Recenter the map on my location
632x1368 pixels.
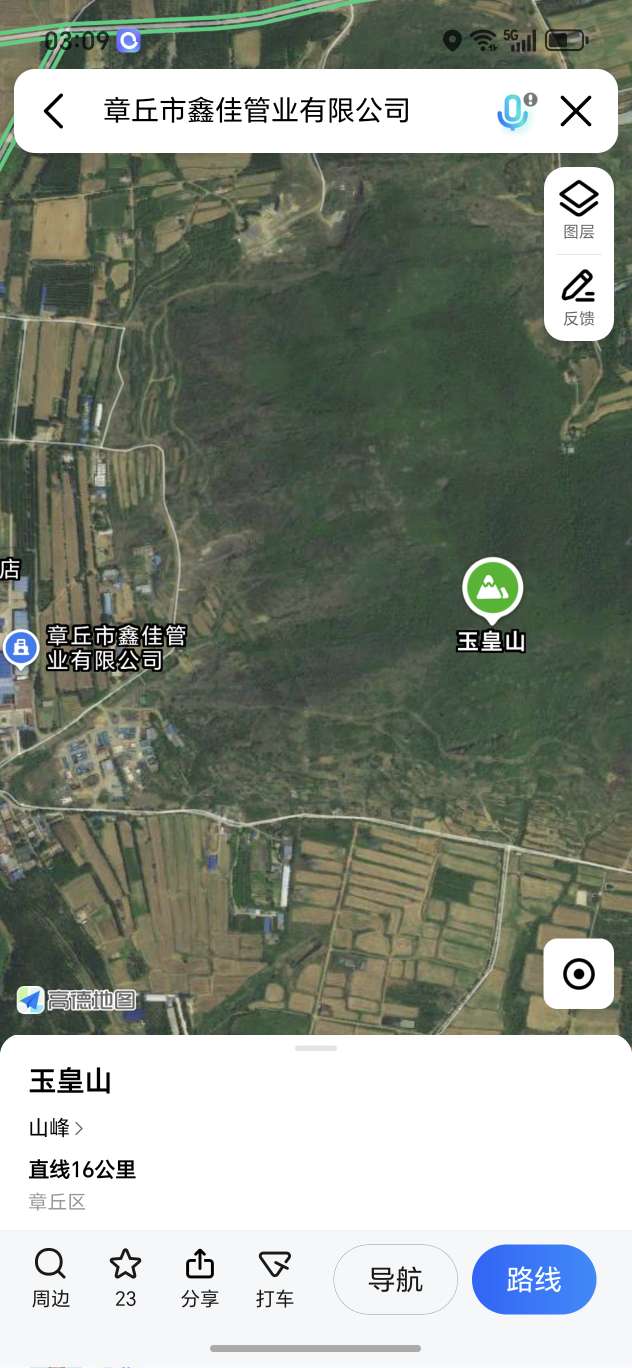(578, 973)
